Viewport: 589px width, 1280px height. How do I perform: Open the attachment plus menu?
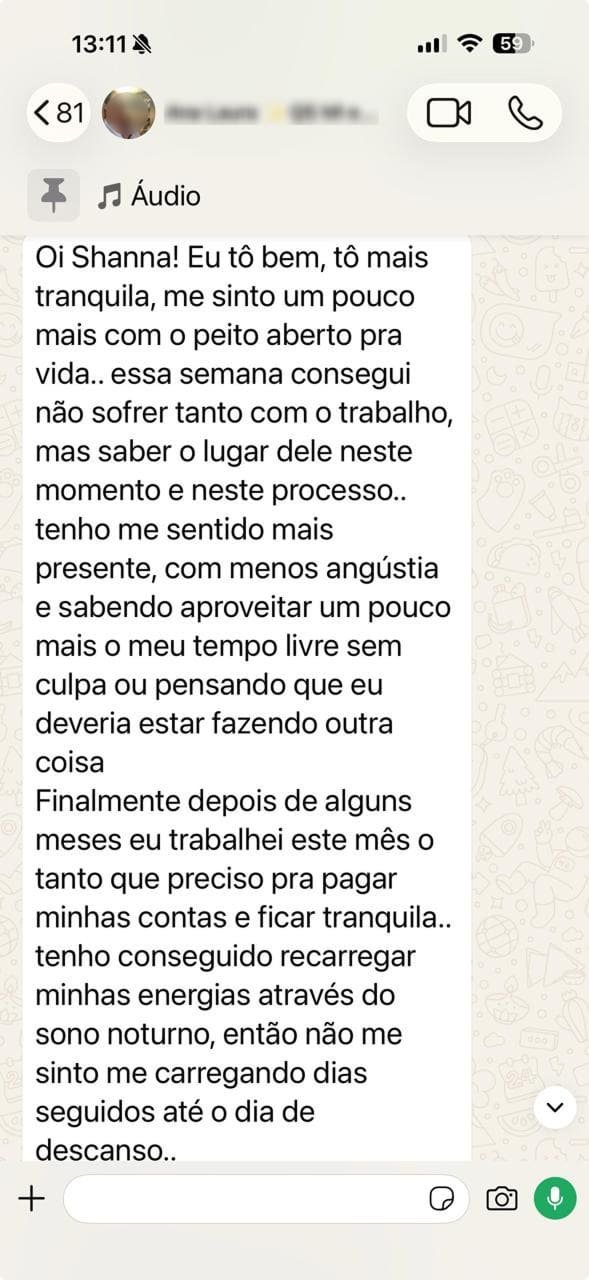[x=32, y=1198]
